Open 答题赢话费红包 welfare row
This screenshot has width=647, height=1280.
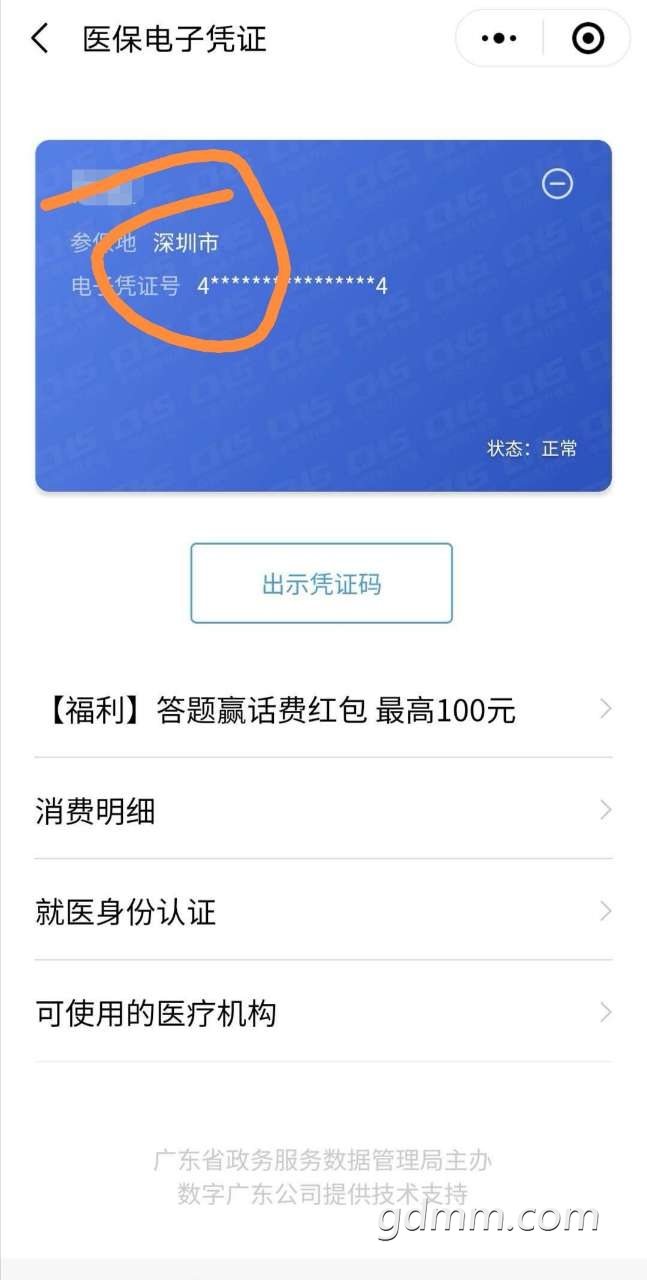coord(323,711)
